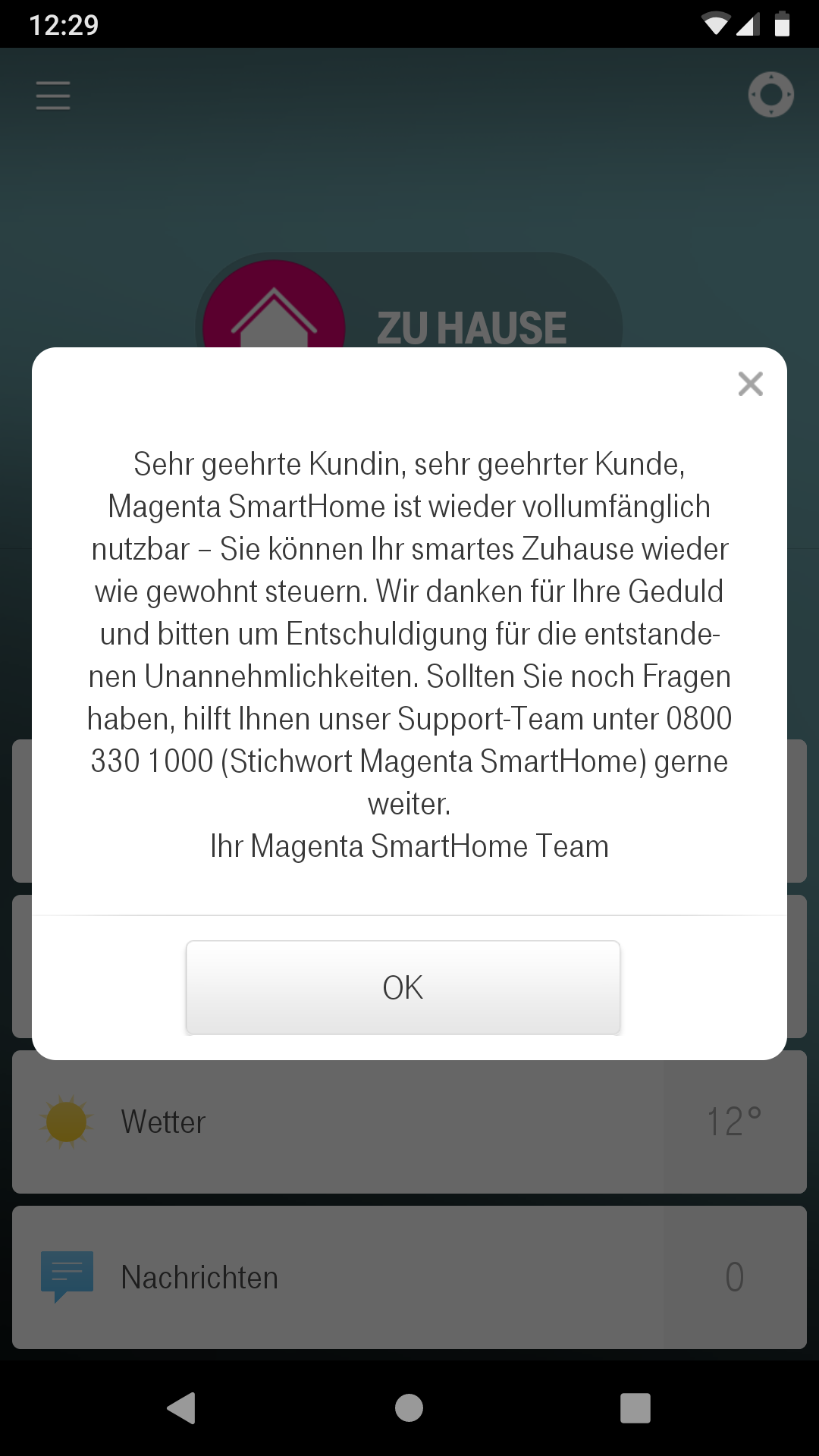Viewport: 819px width, 1456px height.
Task: Go to the system home screen
Action: tap(409, 1408)
